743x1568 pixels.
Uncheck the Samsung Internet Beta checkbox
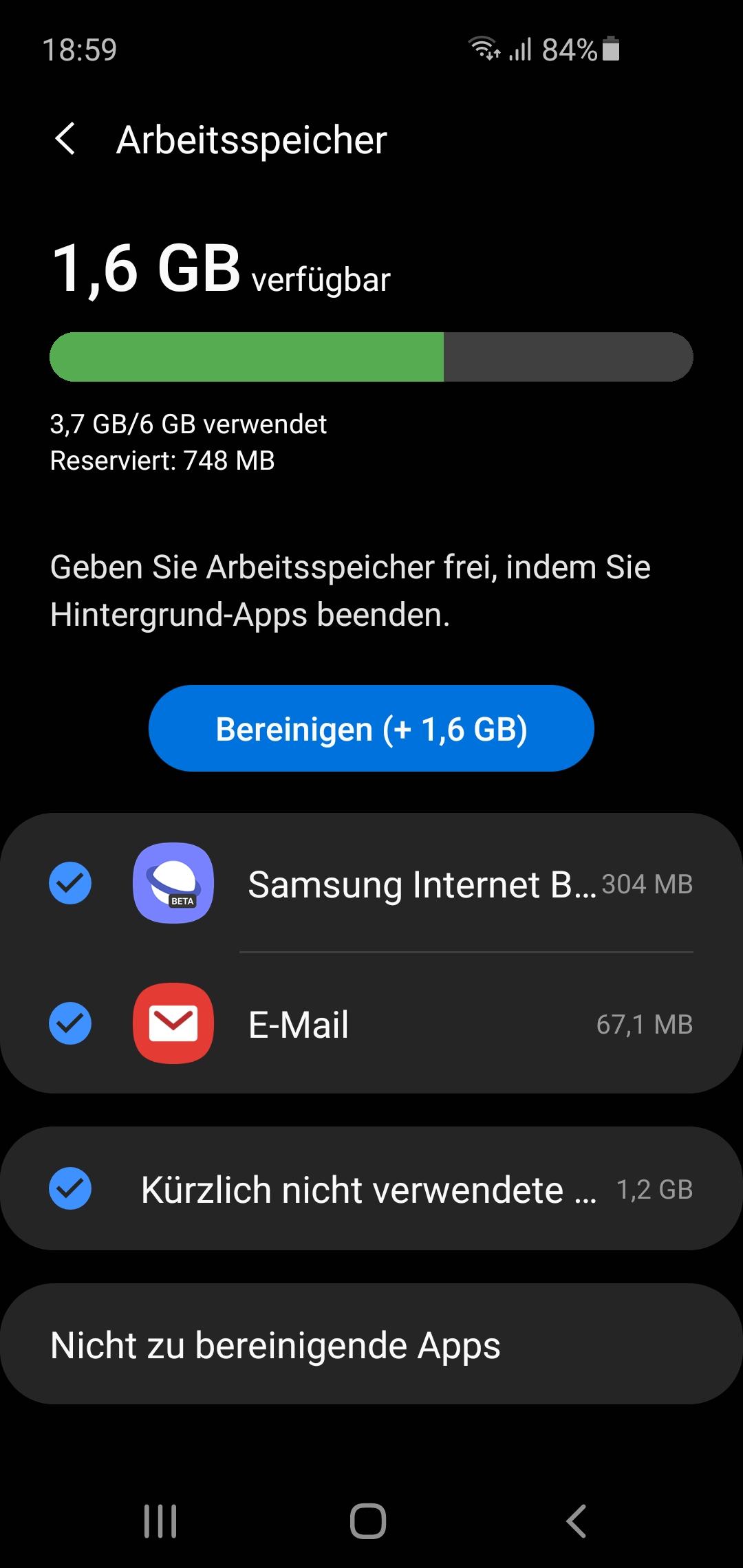pos(70,883)
